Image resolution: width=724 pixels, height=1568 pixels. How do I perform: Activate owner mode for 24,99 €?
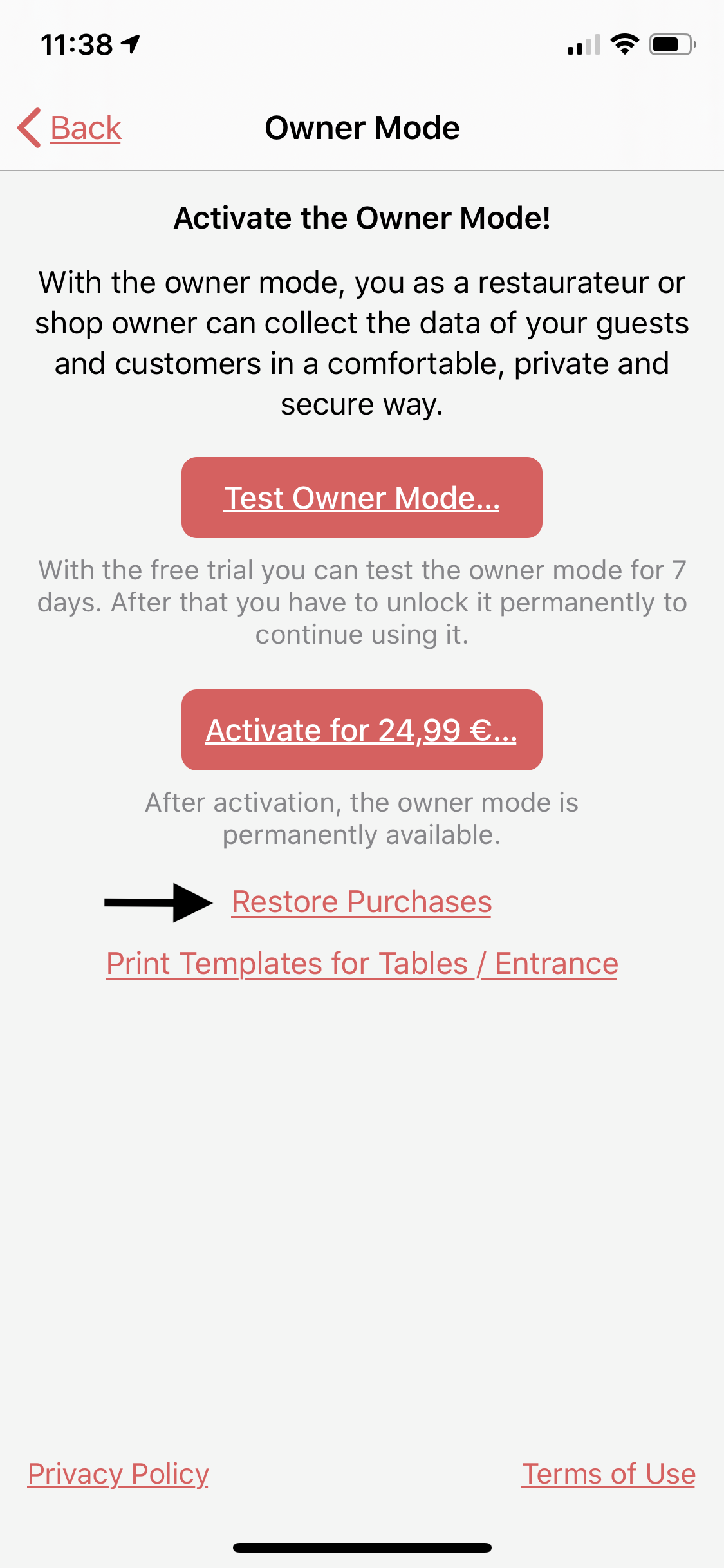coord(362,730)
